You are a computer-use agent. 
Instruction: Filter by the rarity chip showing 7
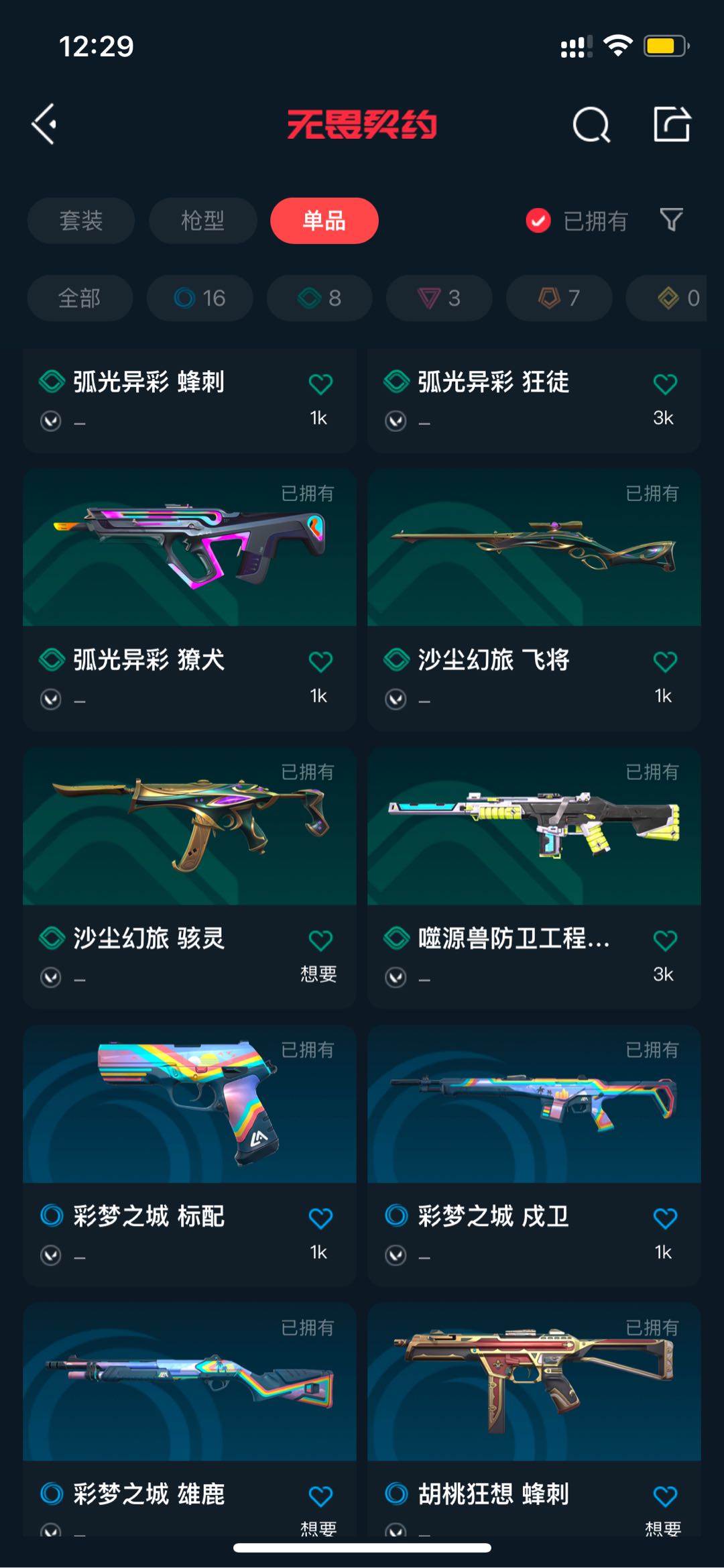pos(559,298)
